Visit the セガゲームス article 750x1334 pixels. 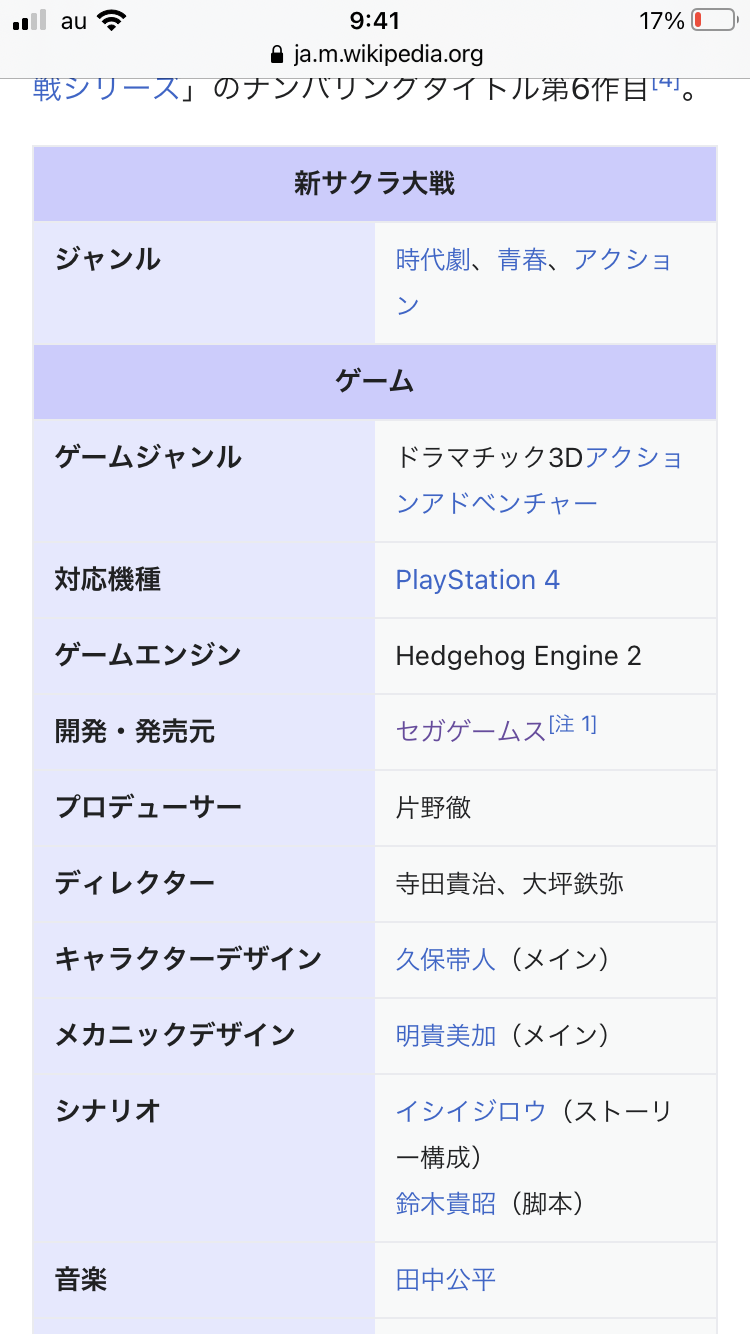coord(471,731)
